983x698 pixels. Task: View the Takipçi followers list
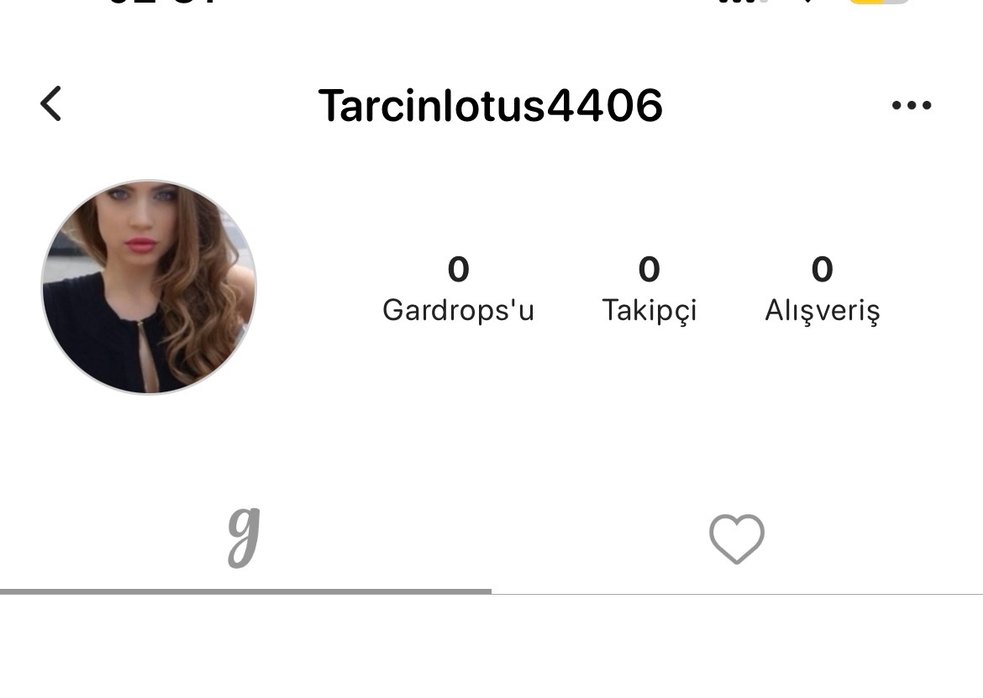point(649,289)
